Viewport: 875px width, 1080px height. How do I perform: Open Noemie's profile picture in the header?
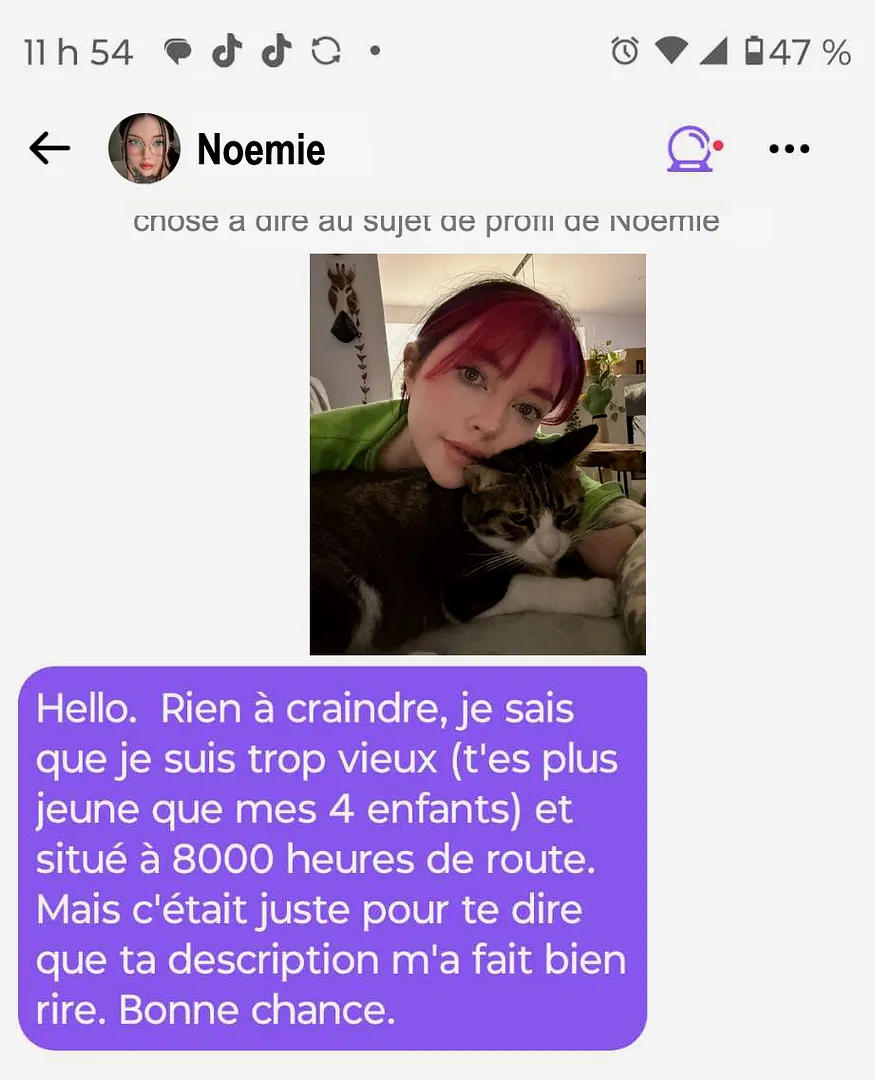[x=144, y=149]
